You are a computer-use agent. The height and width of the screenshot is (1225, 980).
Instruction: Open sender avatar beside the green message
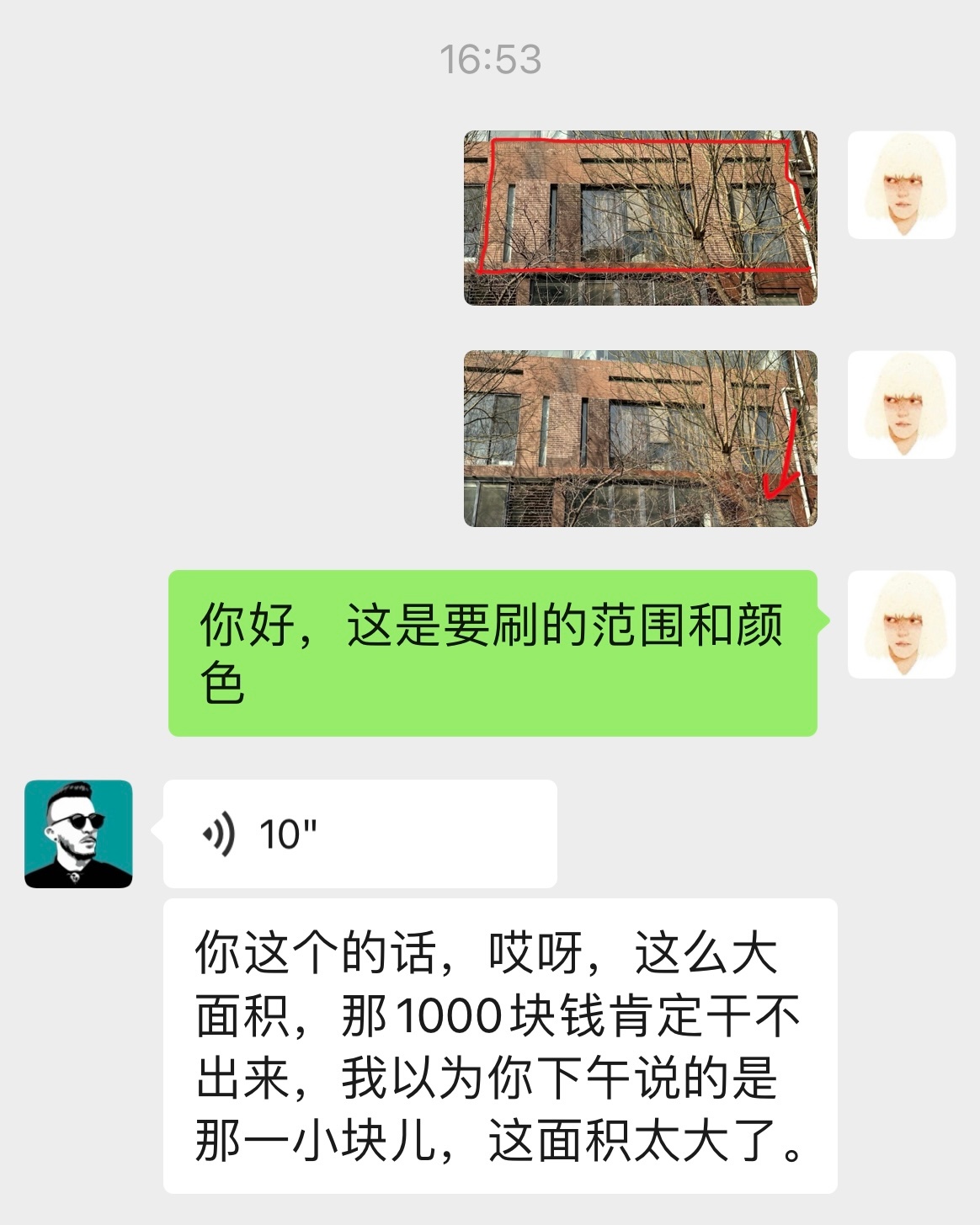(901, 624)
